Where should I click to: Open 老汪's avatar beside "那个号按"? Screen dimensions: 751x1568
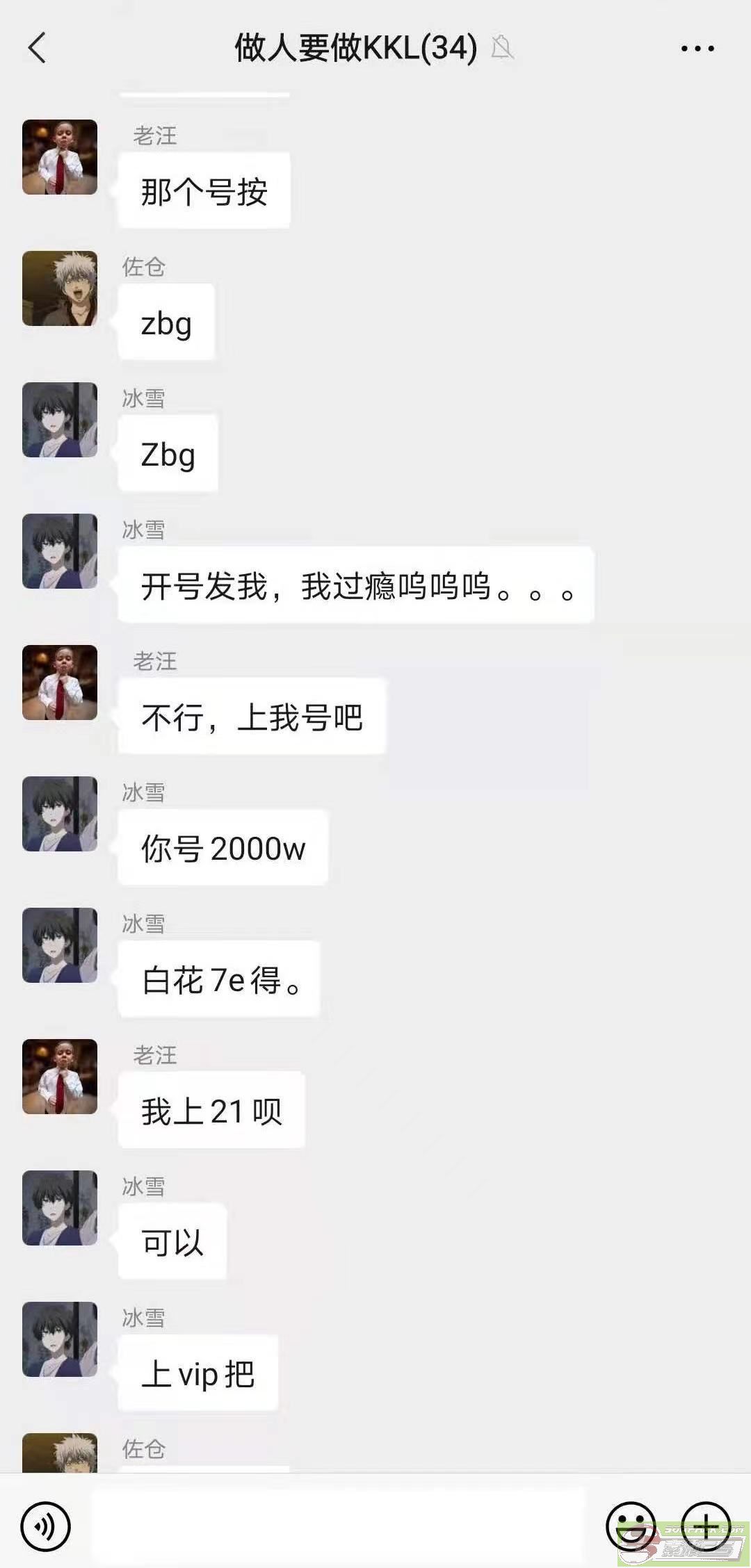pyautogui.click(x=60, y=157)
